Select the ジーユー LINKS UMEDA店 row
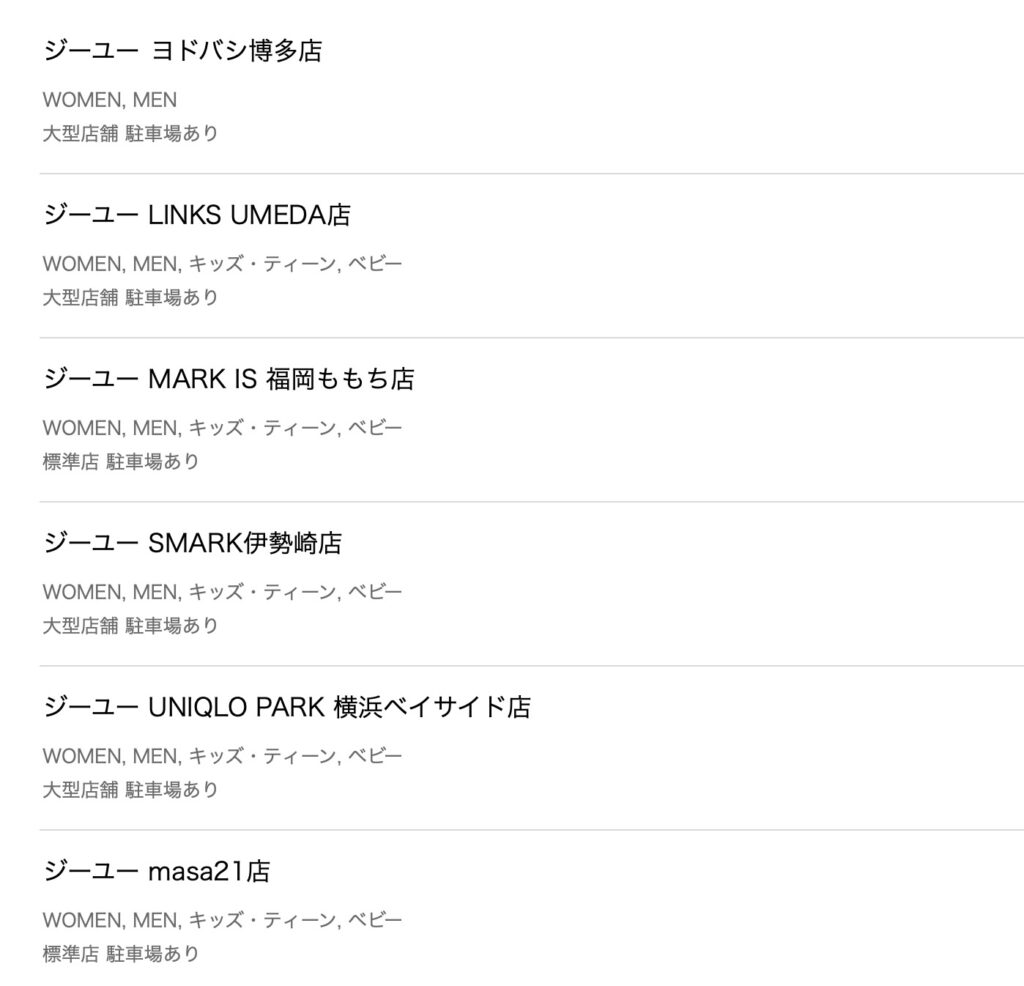Image resolution: width=1024 pixels, height=986 pixels. click(x=197, y=215)
